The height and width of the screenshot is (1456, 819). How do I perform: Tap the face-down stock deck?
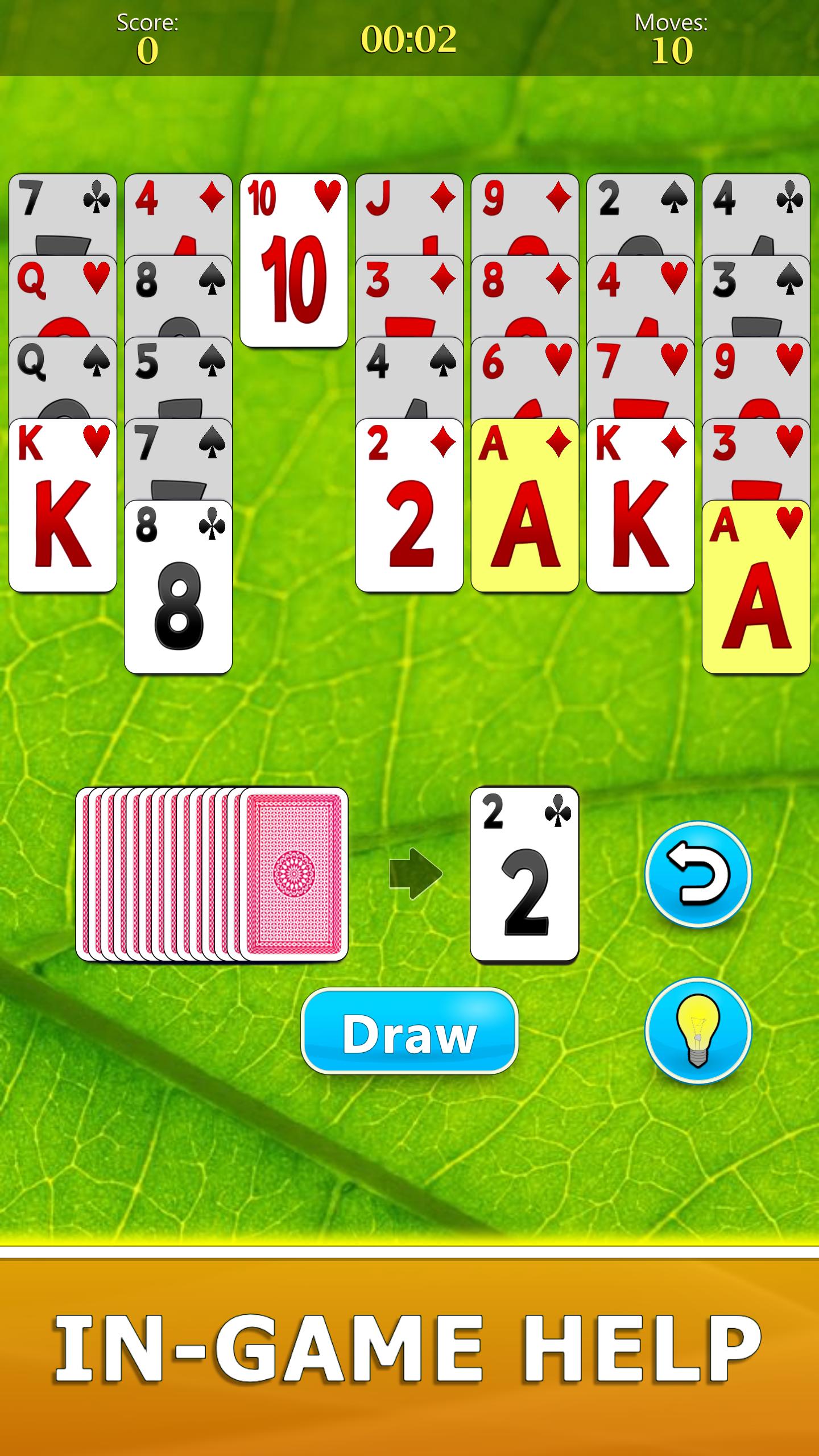point(212,874)
